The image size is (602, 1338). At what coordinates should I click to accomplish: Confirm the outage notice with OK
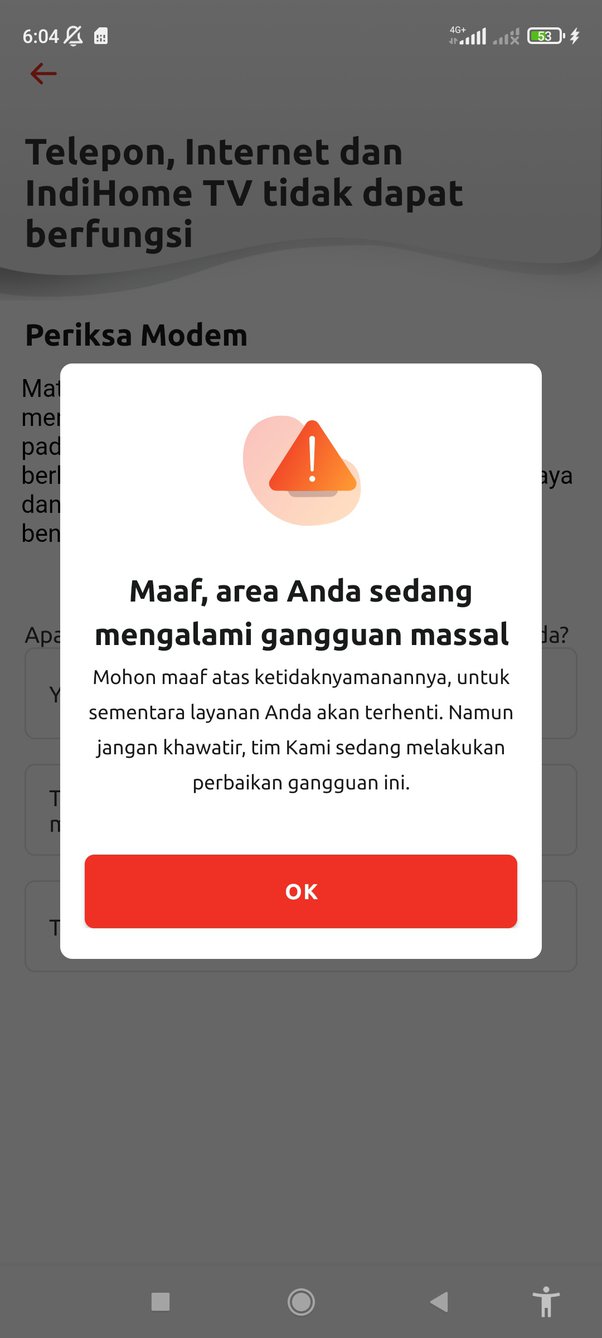[301, 891]
